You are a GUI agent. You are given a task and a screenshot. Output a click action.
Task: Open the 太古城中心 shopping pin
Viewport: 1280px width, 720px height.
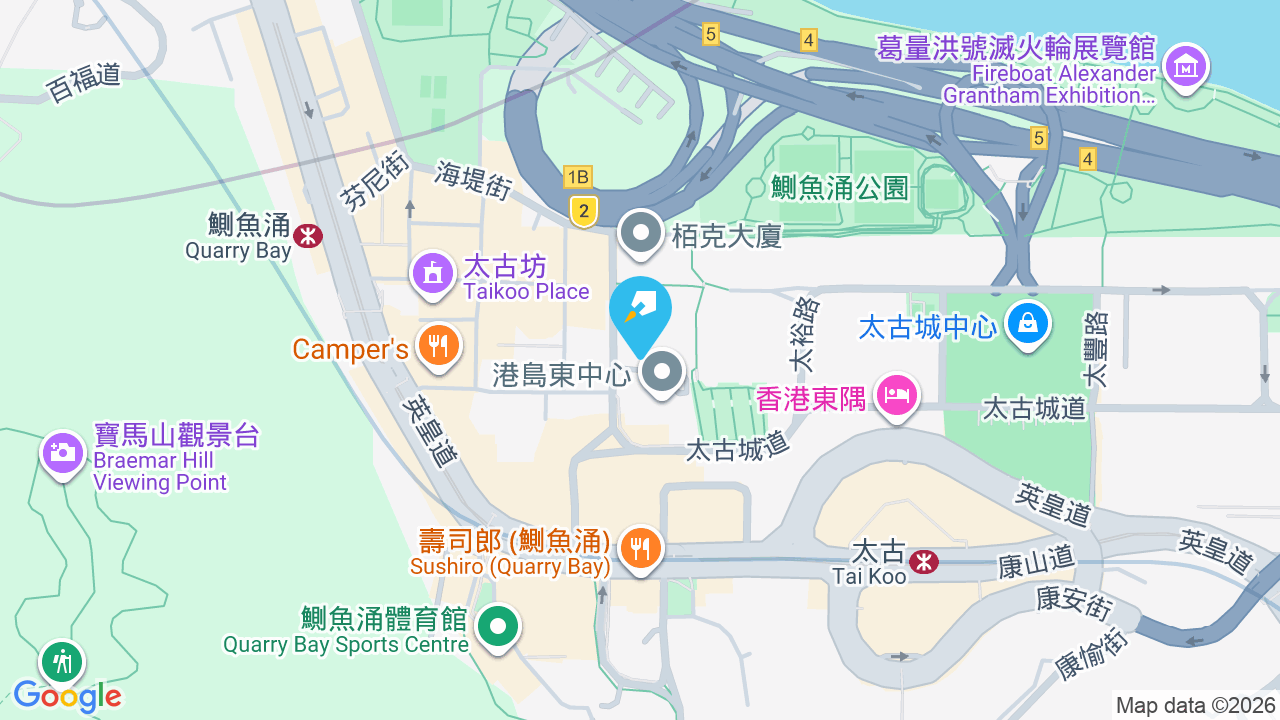coord(1027,325)
